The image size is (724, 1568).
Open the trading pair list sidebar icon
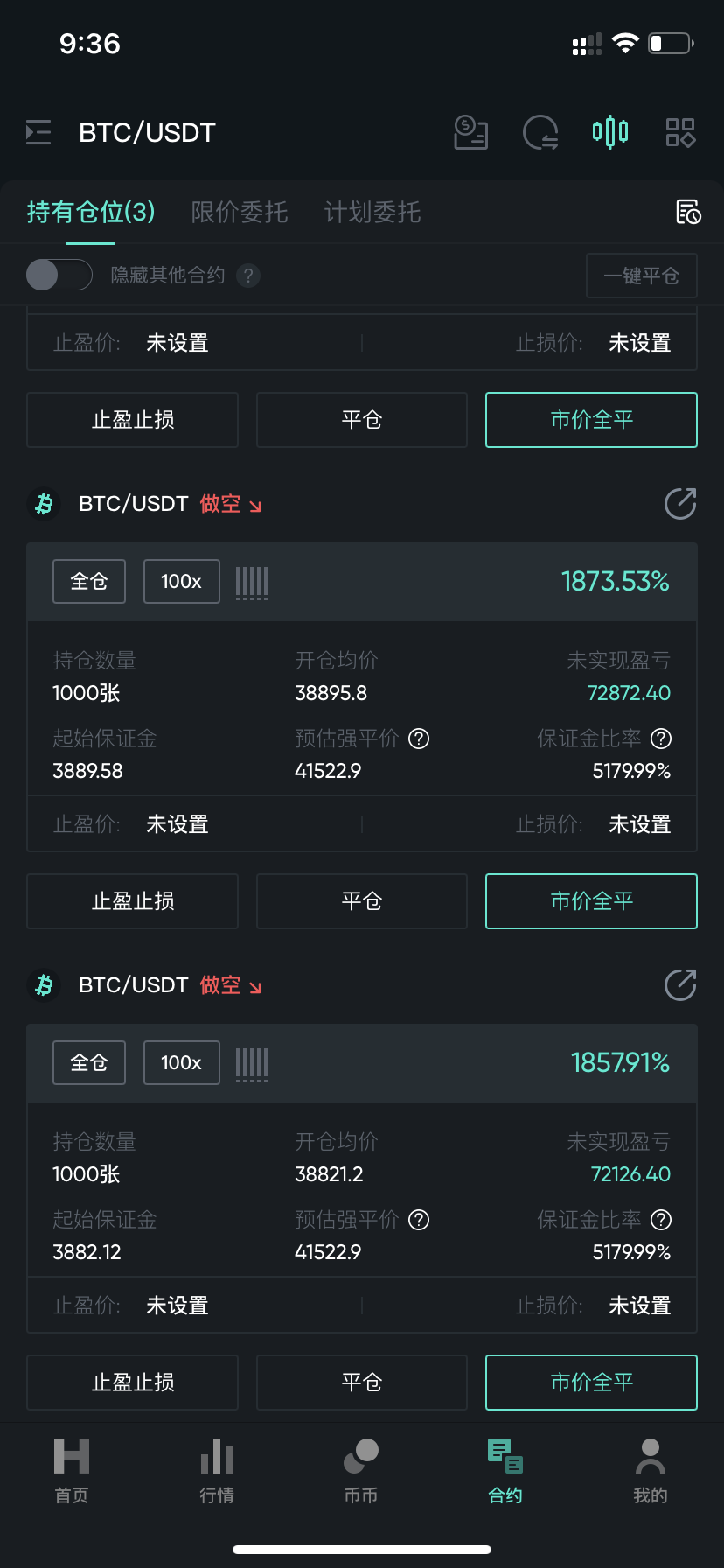[x=38, y=132]
